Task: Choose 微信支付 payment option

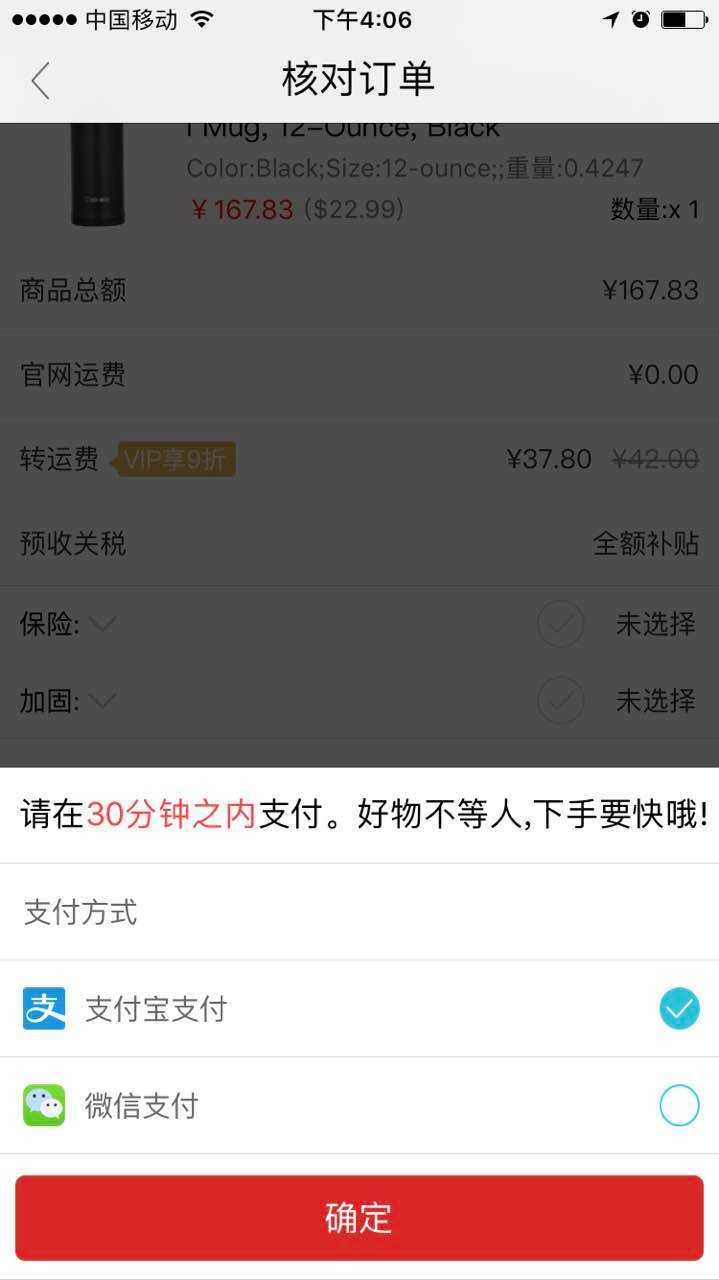Action: point(678,1106)
